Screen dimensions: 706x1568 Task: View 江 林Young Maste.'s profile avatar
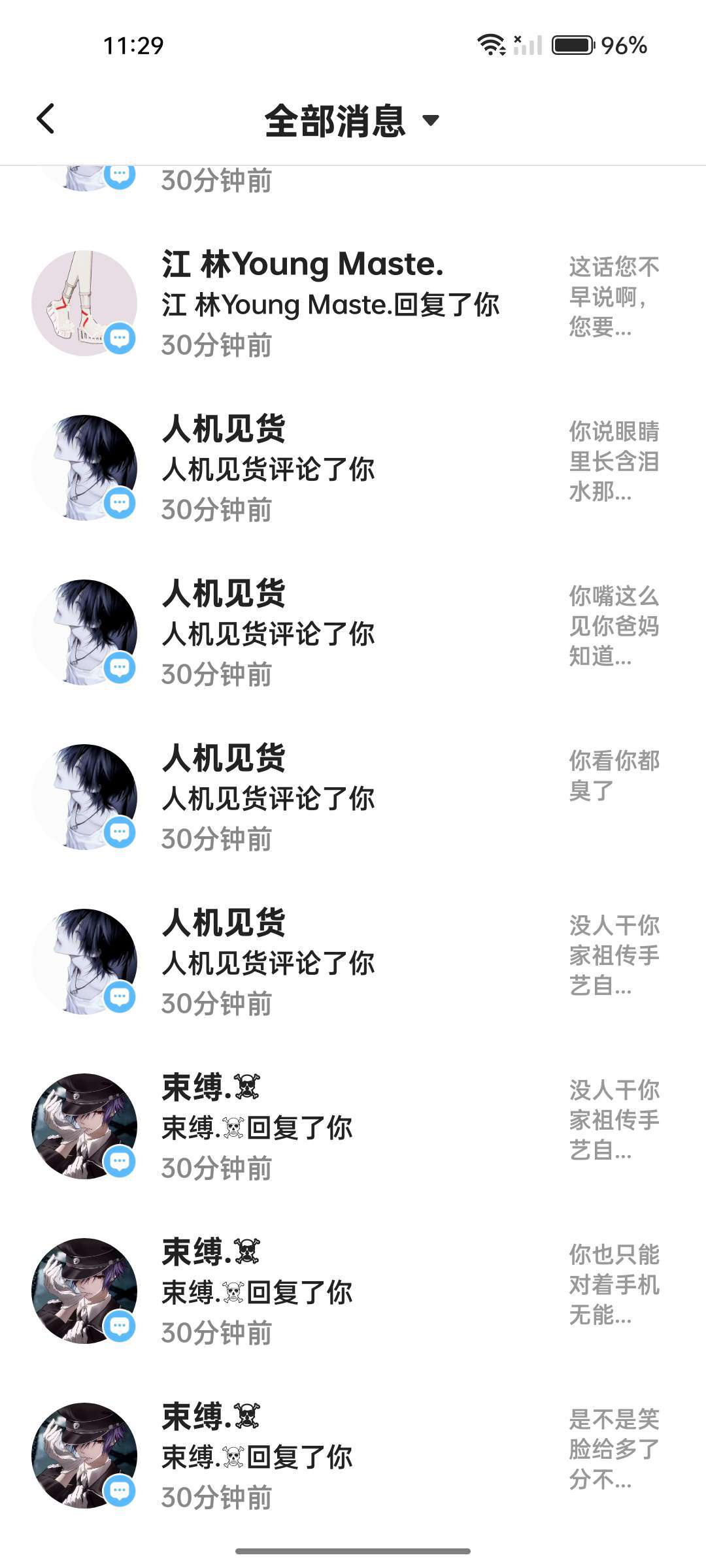84,303
